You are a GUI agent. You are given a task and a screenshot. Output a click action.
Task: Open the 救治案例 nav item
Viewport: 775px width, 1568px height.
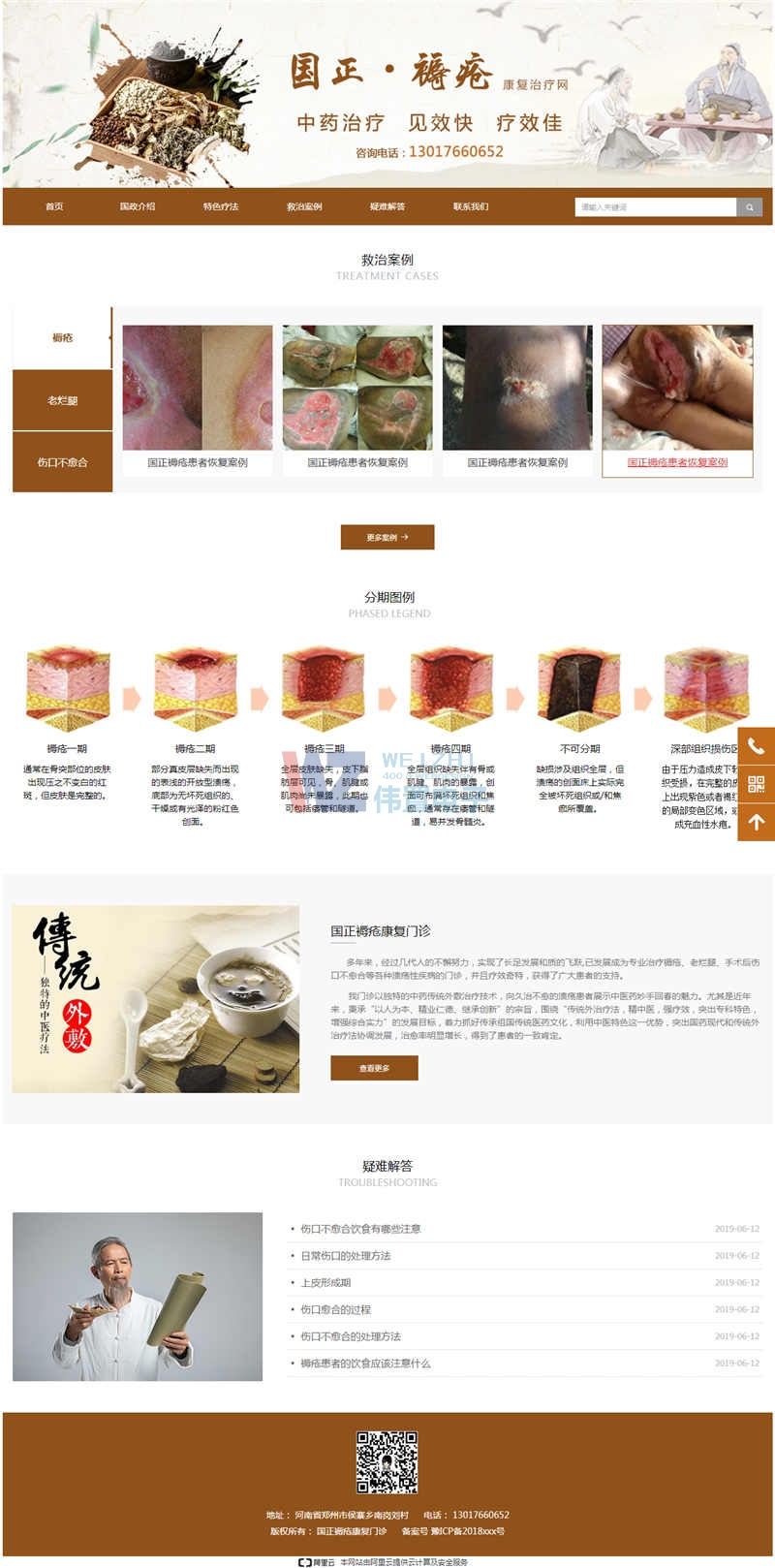[304, 206]
